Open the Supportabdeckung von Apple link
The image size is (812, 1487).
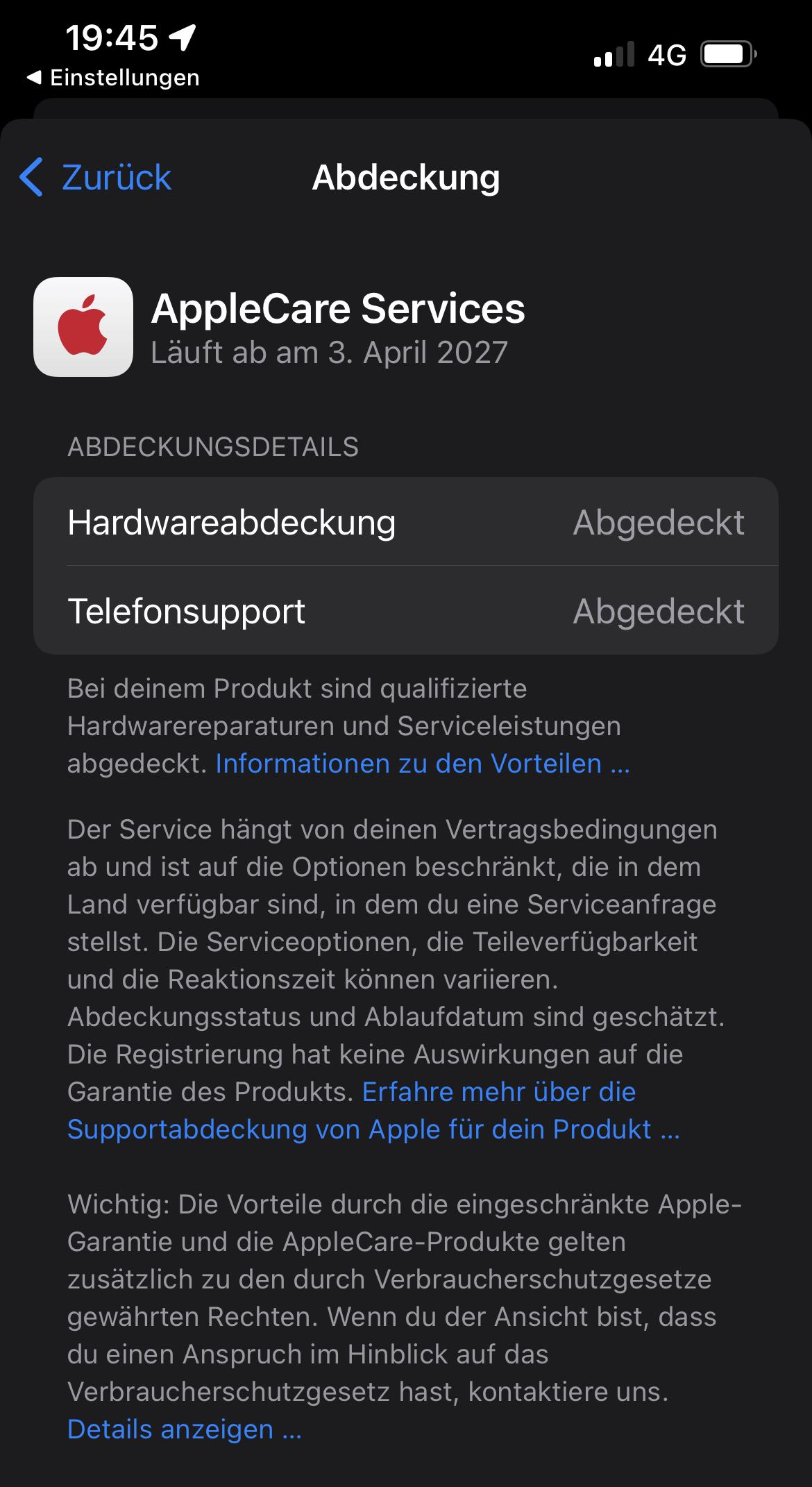click(373, 1111)
